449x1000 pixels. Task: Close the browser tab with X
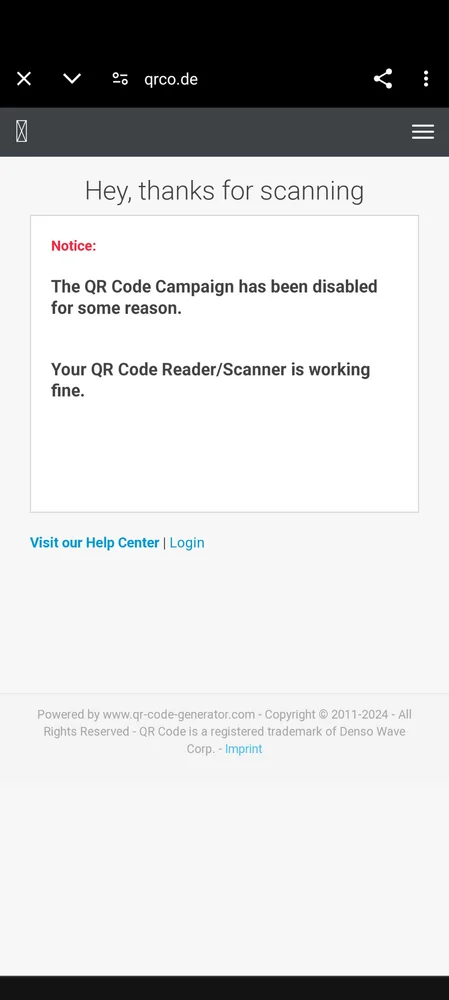[24, 78]
